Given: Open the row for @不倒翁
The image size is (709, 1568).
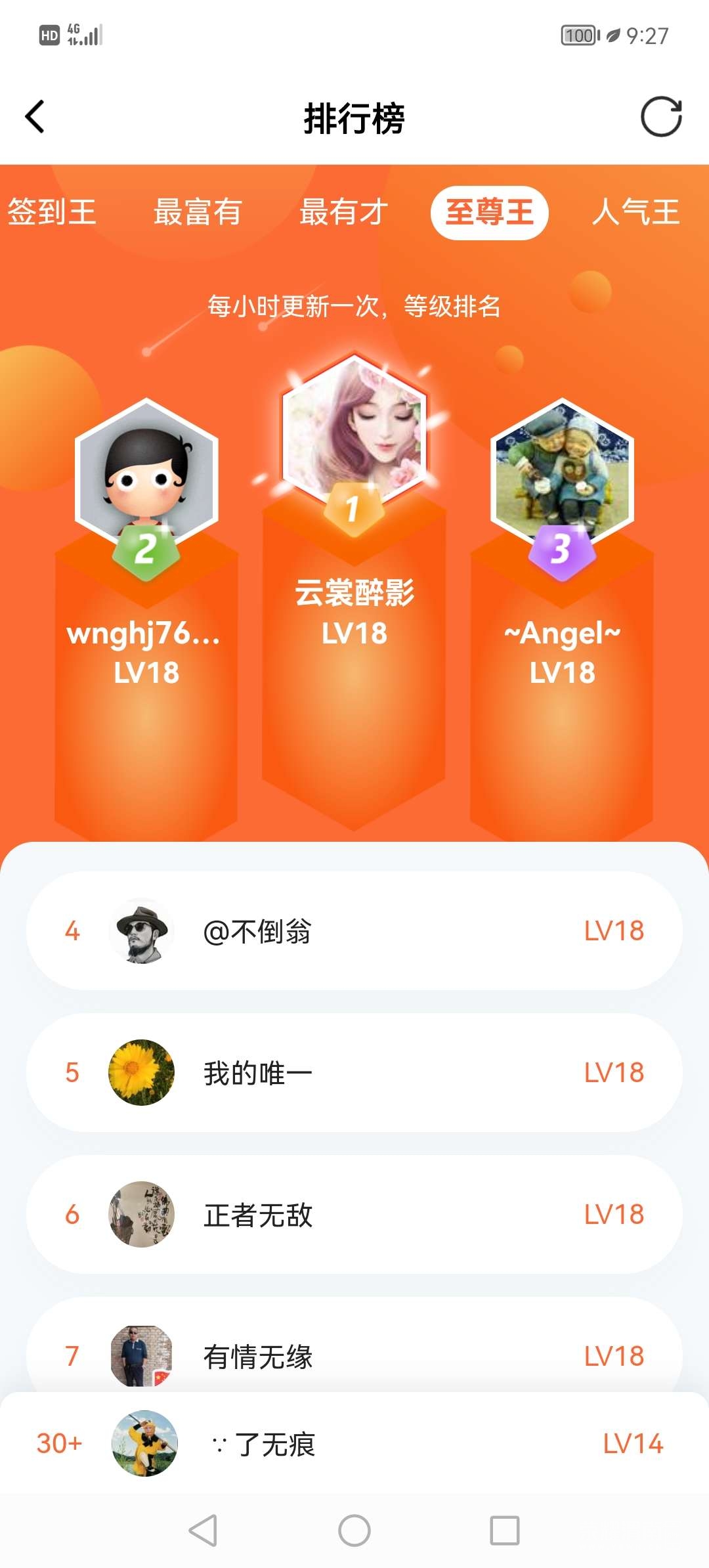Looking at the screenshot, I should pos(354,930).
